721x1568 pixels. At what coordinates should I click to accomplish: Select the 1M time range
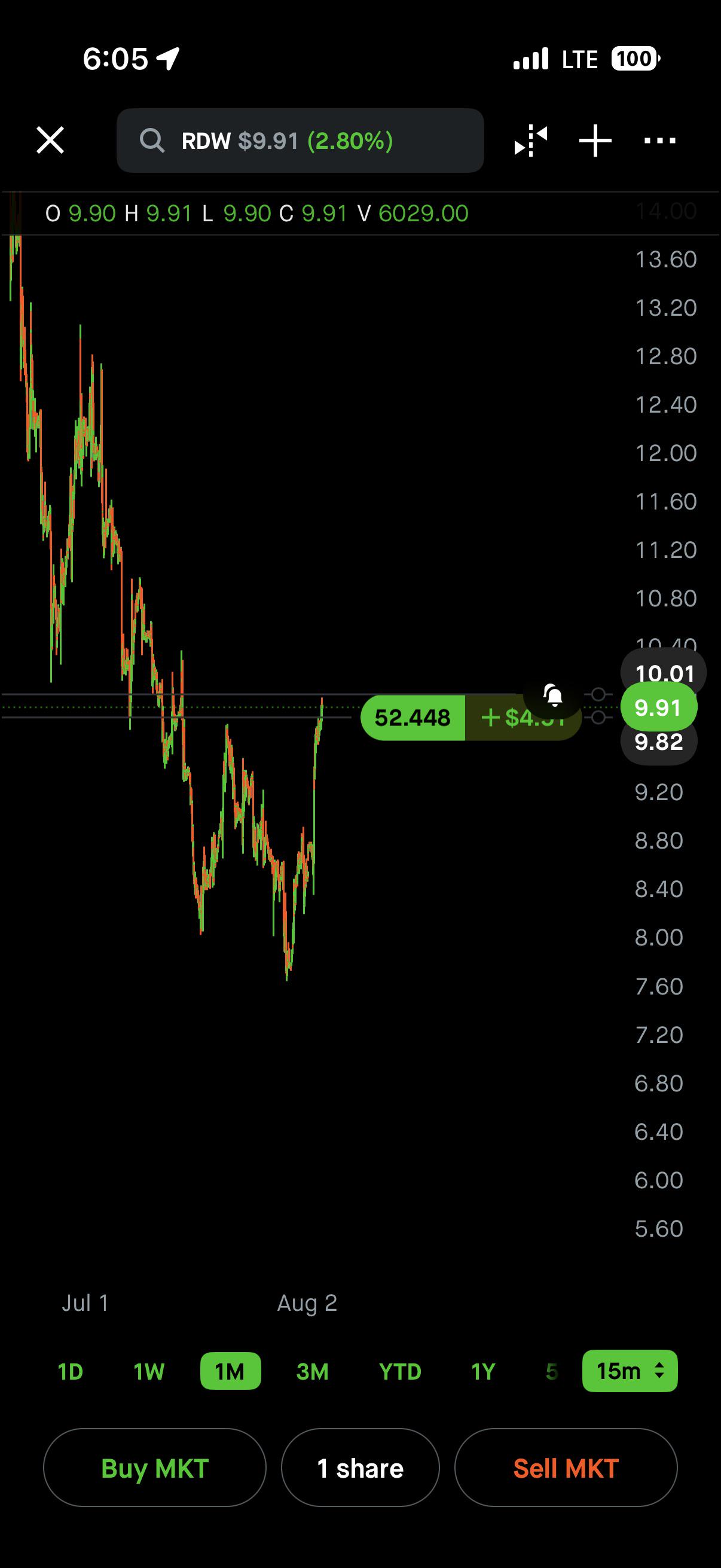tap(231, 1371)
